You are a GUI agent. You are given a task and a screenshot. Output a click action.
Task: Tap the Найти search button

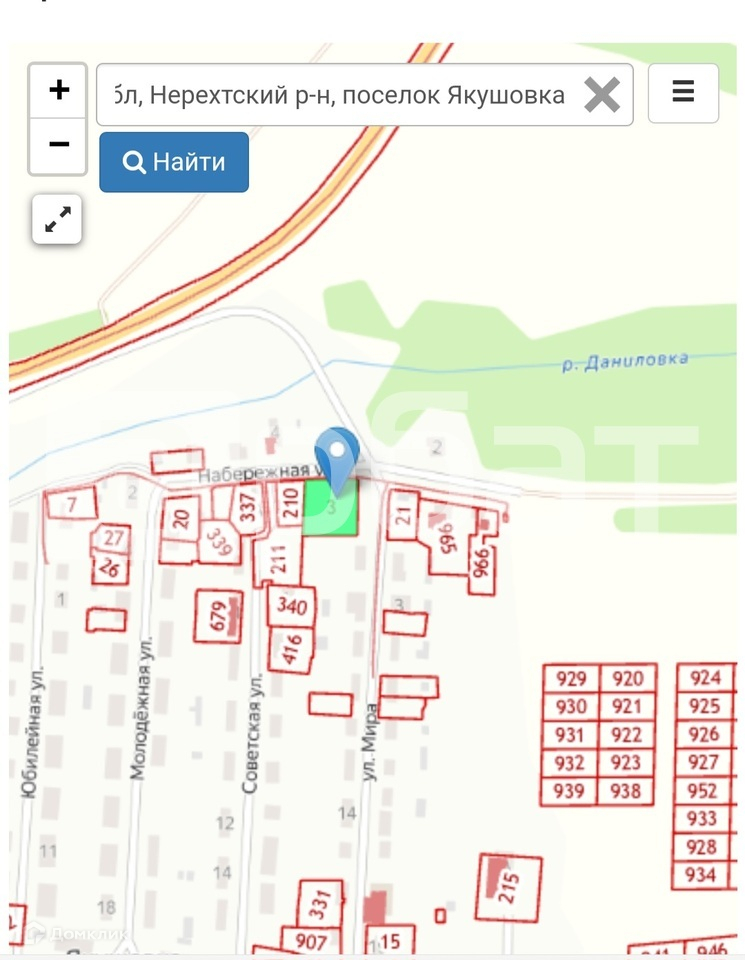[174, 162]
